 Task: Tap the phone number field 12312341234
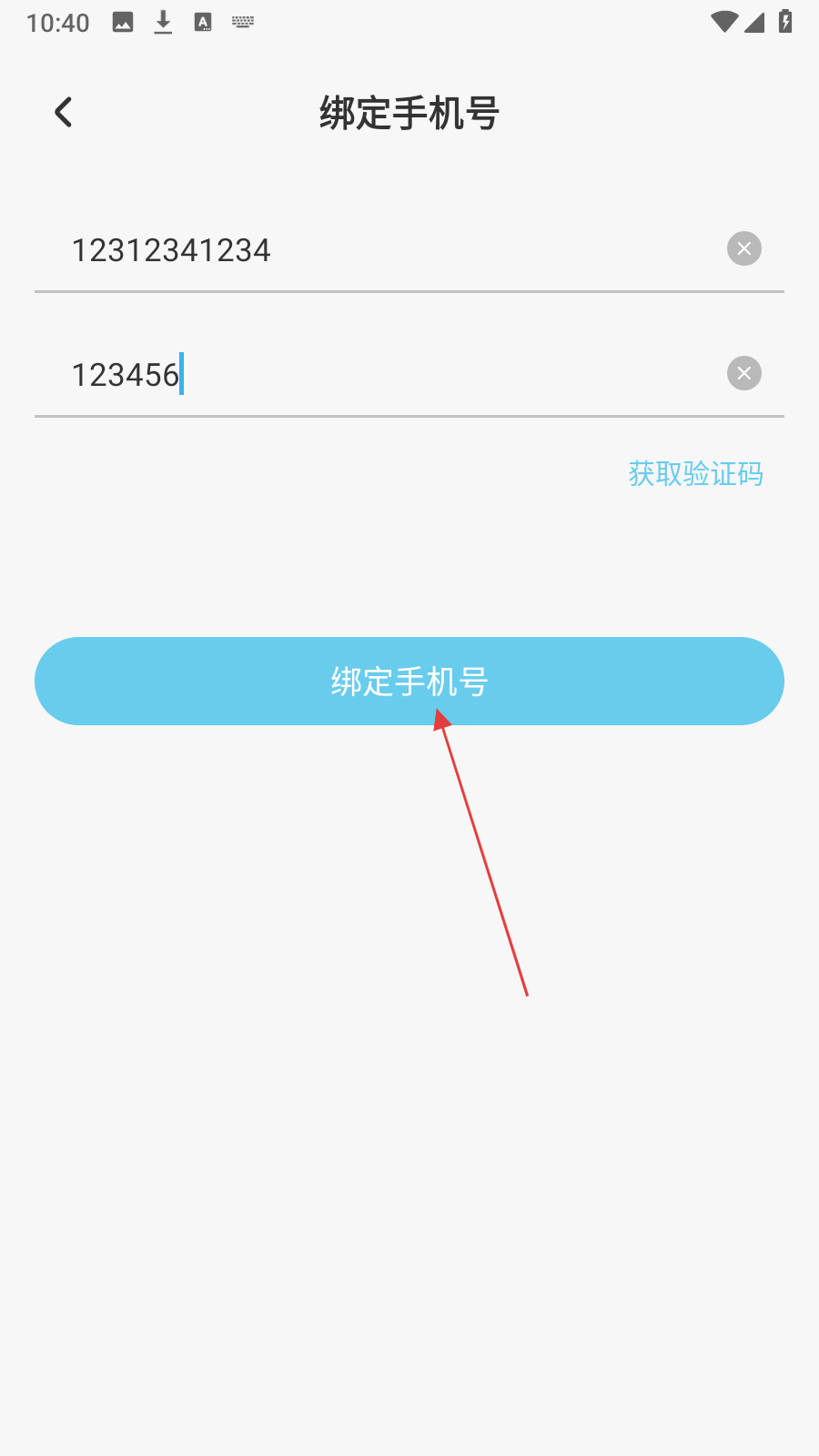(x=382, y=249)
